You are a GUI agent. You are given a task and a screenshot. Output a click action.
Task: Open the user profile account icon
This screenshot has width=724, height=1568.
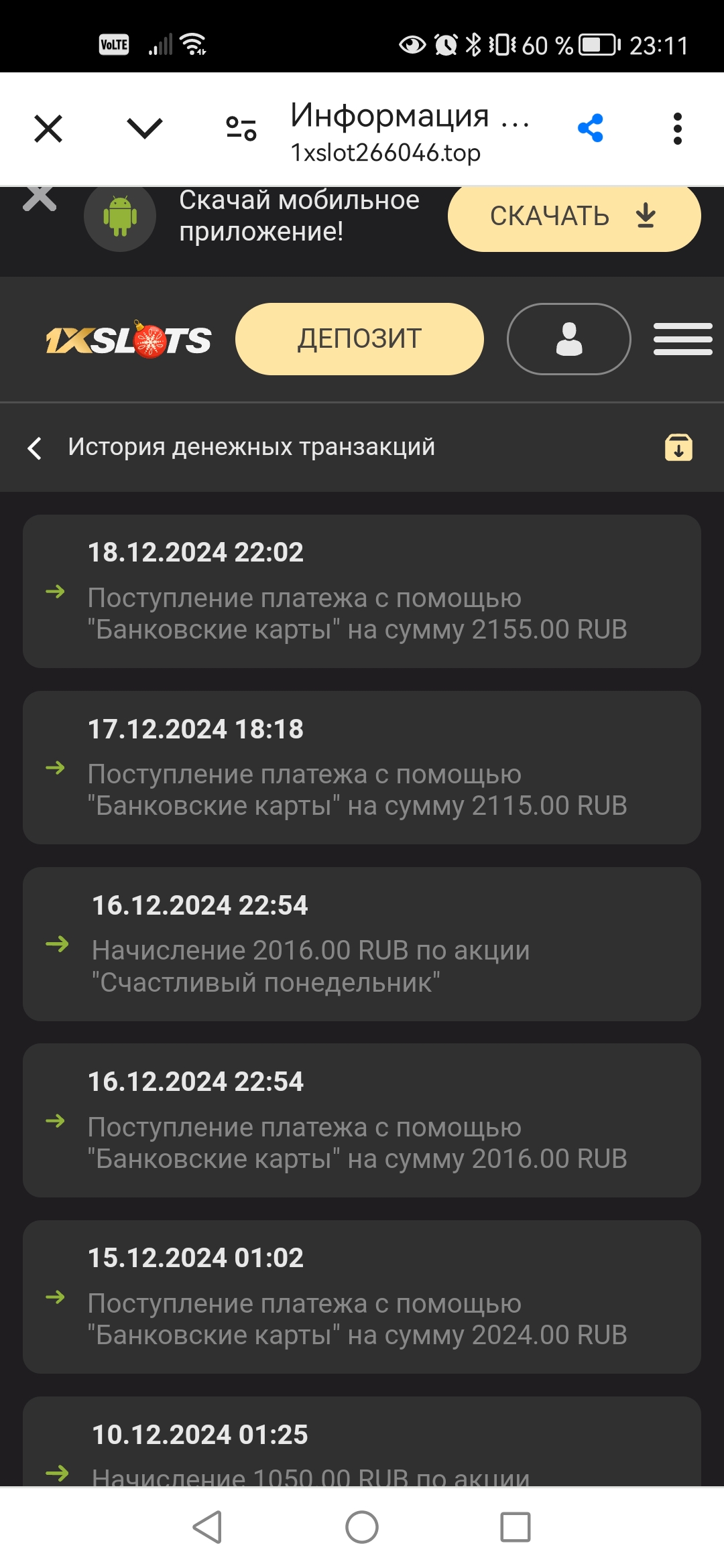coord(568,338)
